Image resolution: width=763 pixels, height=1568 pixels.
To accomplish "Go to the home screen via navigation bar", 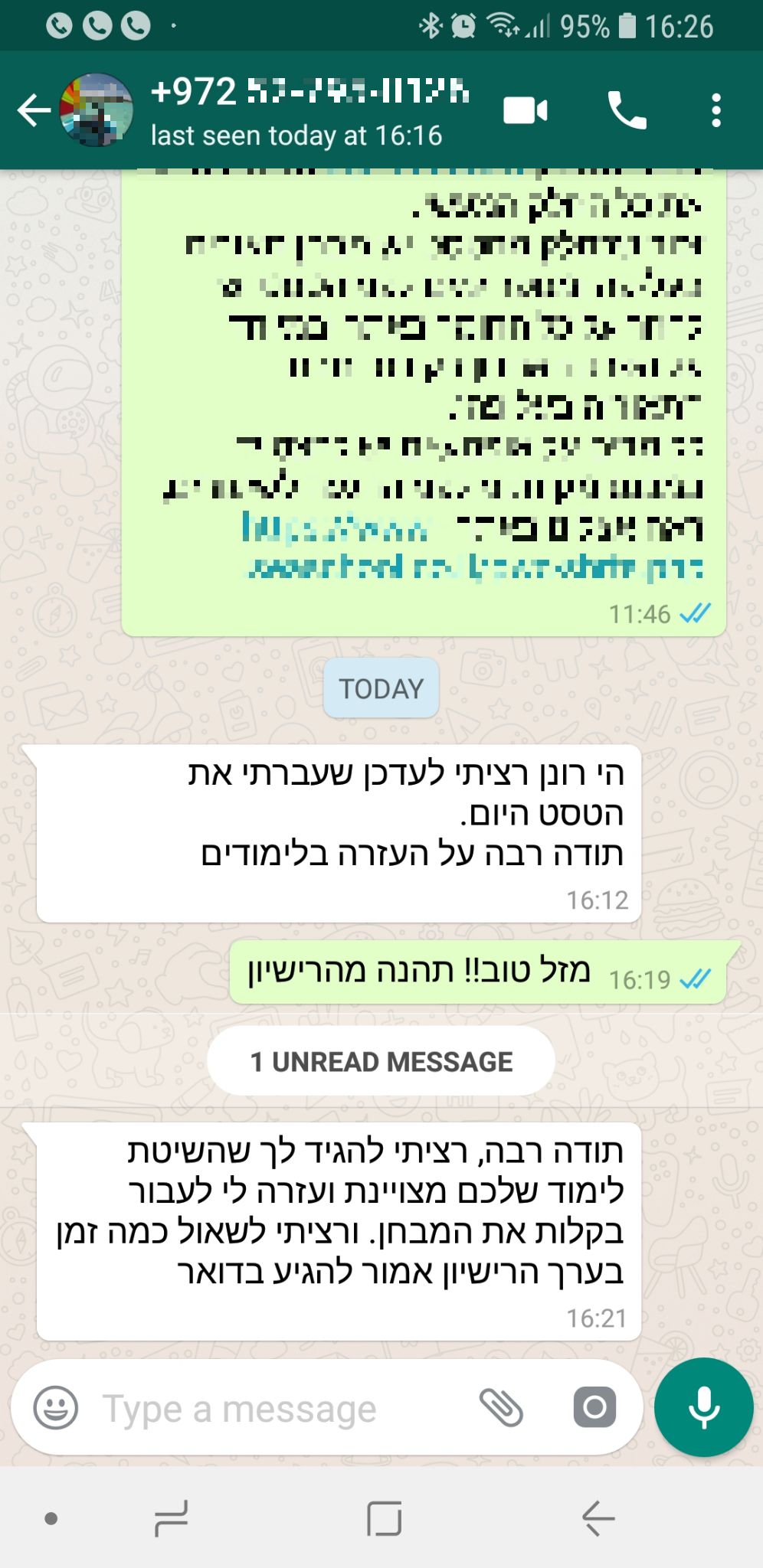I will point(384,1517).
